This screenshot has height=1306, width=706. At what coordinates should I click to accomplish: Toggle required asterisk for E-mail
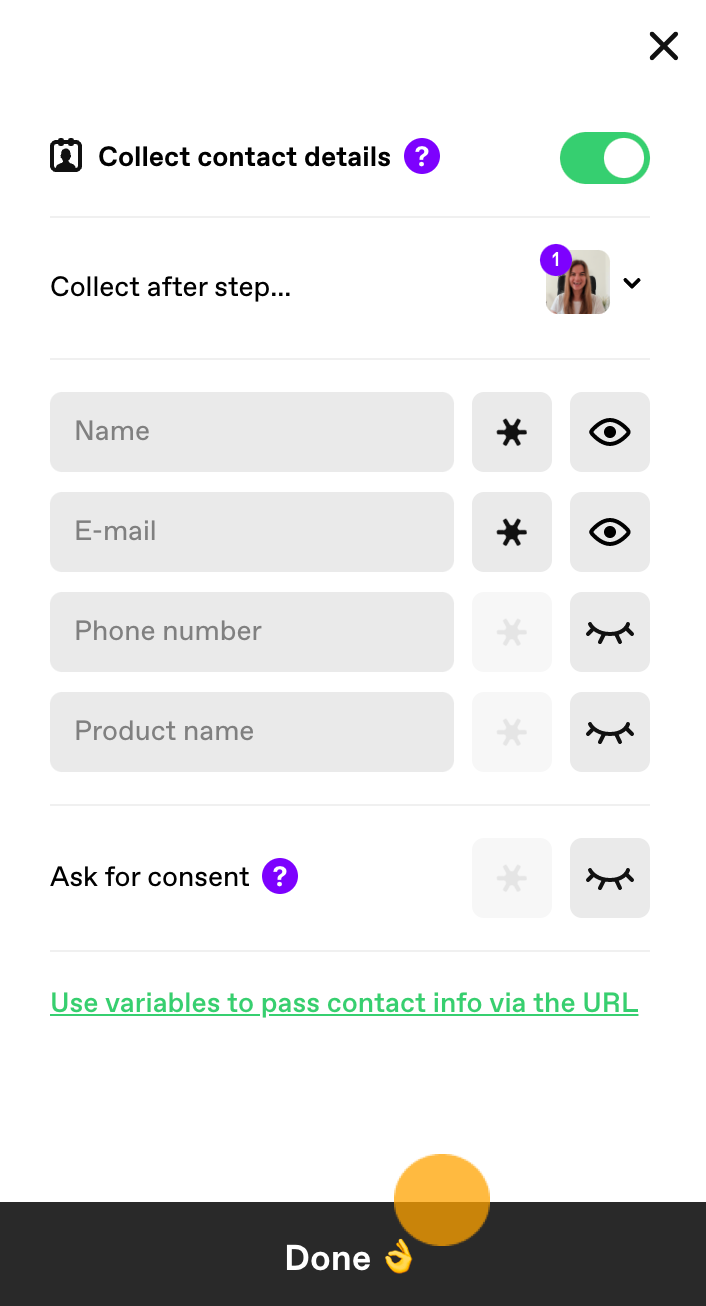coord(512,532)
